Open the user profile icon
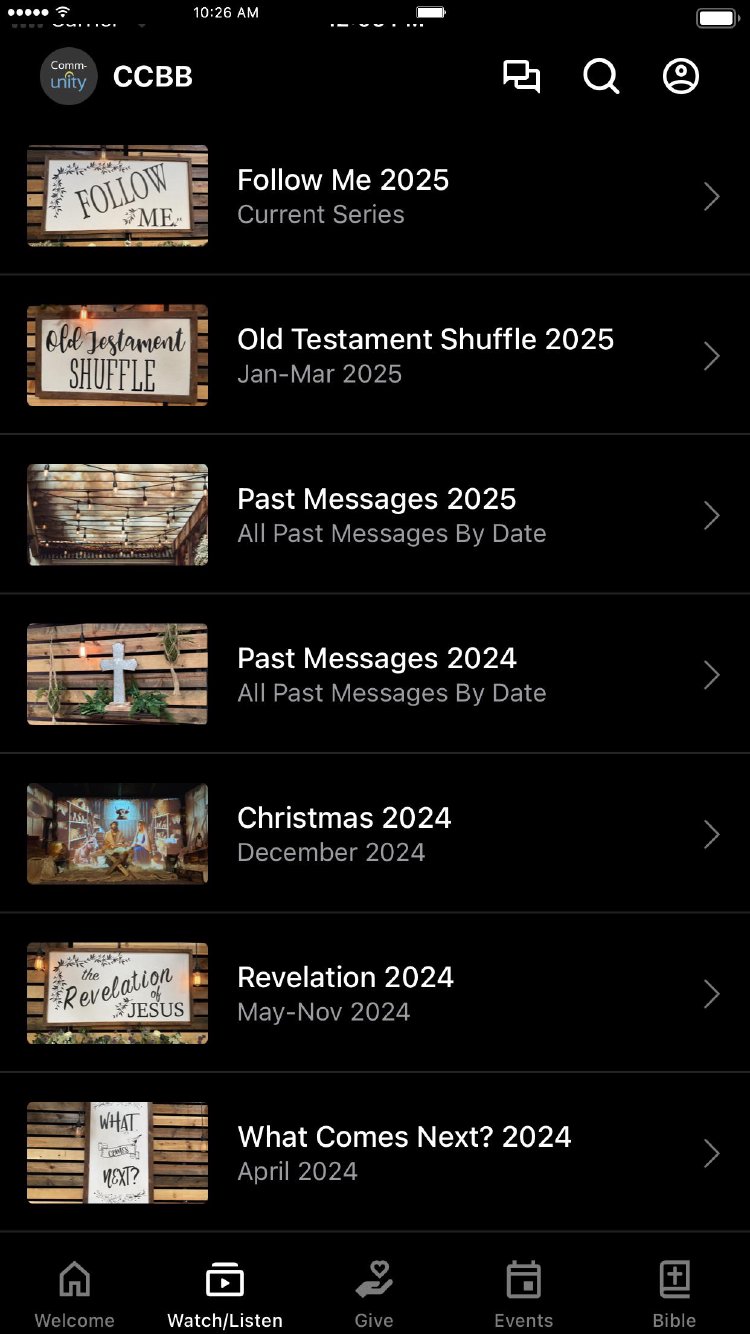Viewport: 750px width, 1334px height. click(x=681, y=77)
